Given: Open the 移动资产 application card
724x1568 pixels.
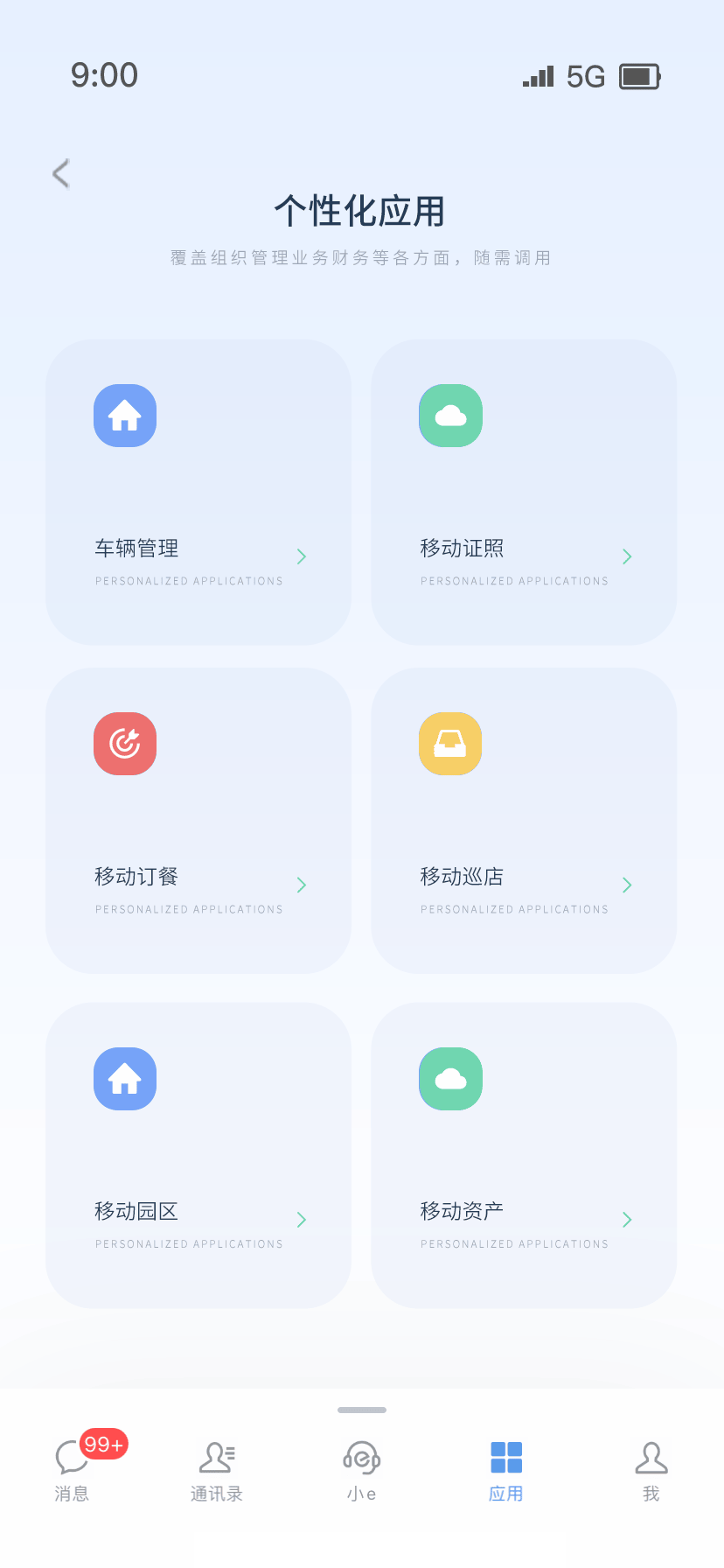Looking at the screenshot, I should click(x=524, y=1155).
